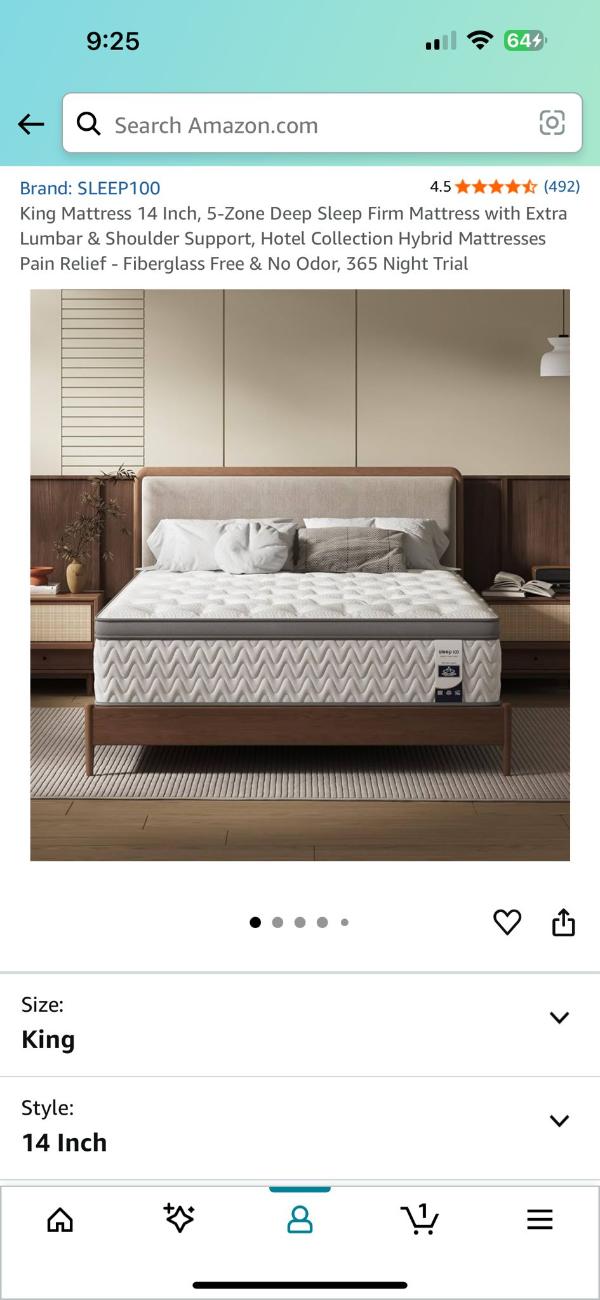Viewport: 600px width, 1300px height.
Task: View the 492 customer ratings
Action: point(561,187)
